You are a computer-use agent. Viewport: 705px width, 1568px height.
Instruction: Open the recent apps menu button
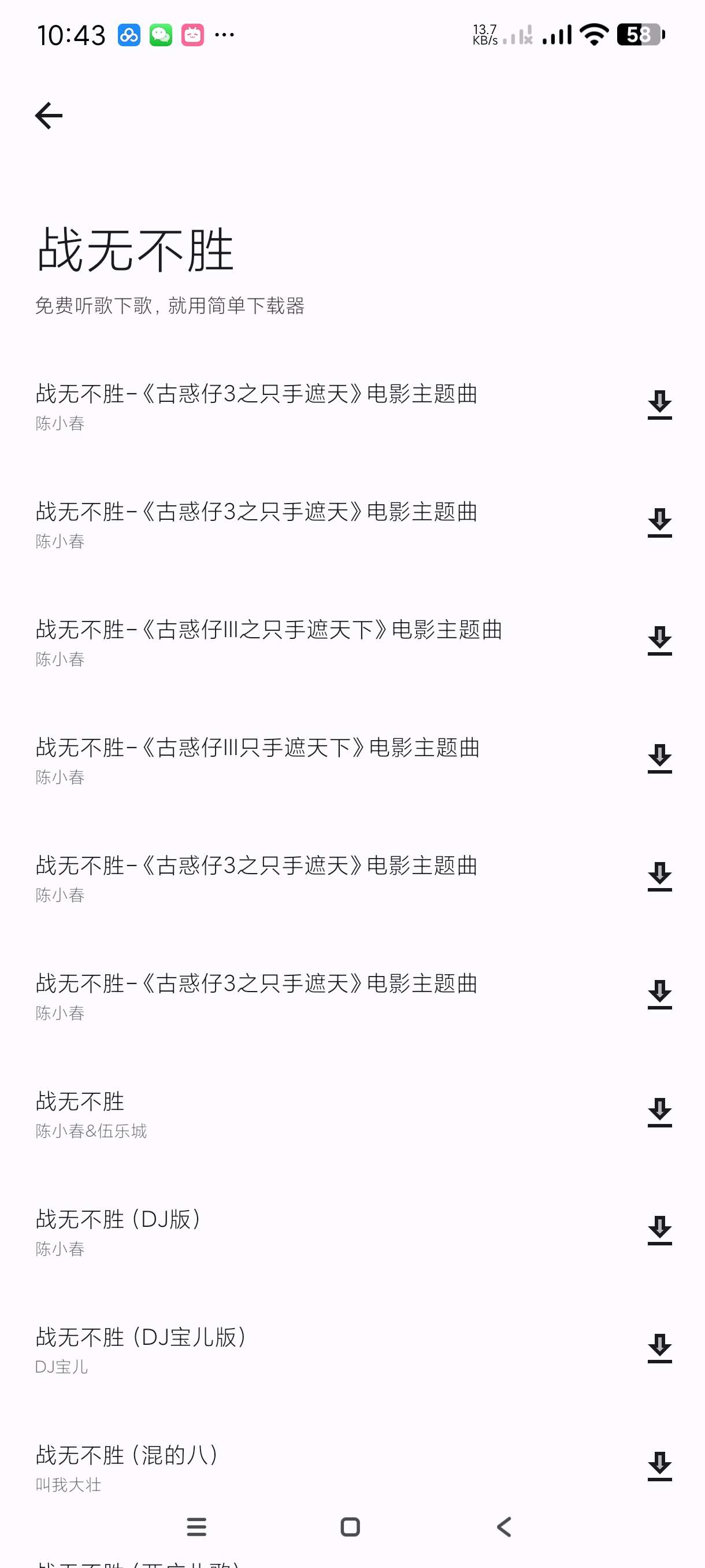click(196, 1526)
